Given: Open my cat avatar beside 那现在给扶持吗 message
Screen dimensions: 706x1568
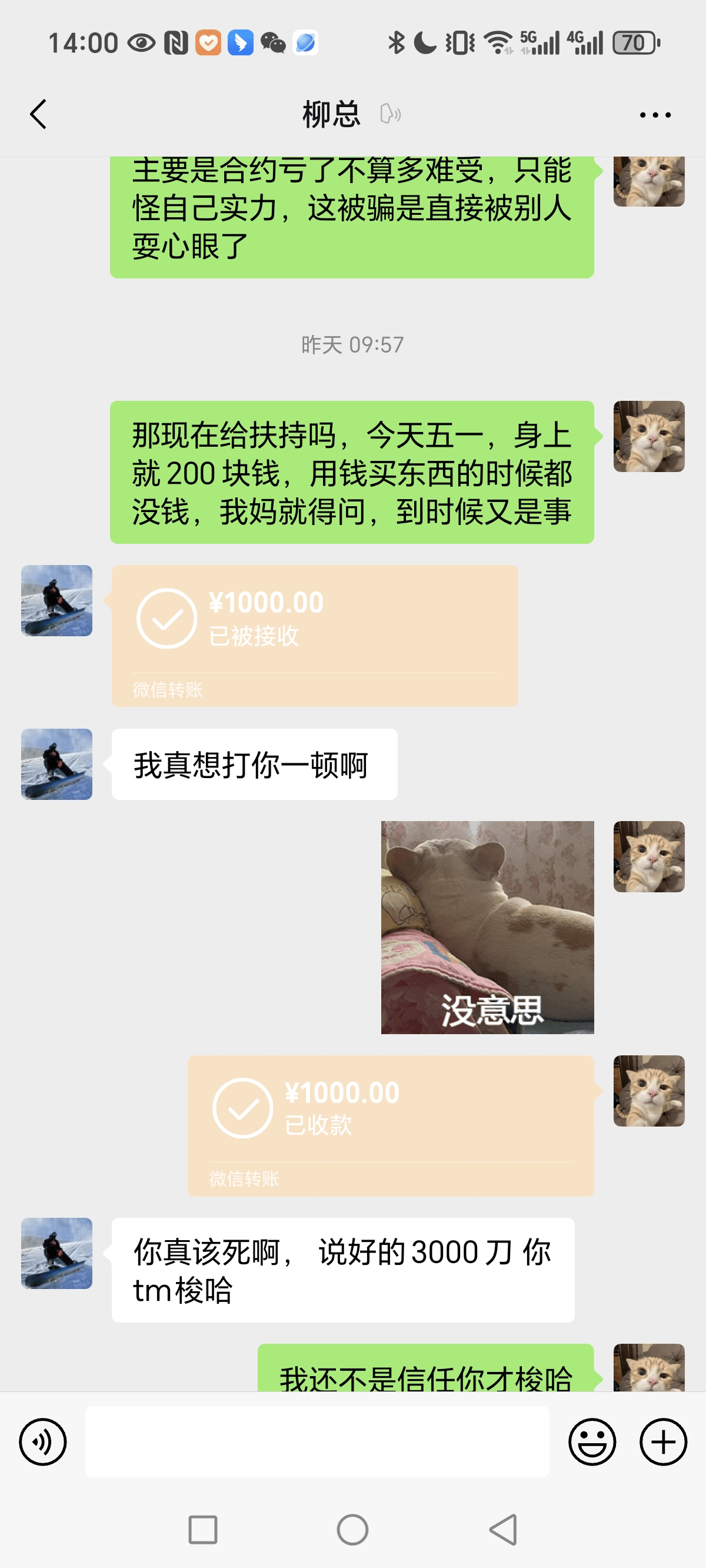Looking at the screenshot, I should (648, 436).
